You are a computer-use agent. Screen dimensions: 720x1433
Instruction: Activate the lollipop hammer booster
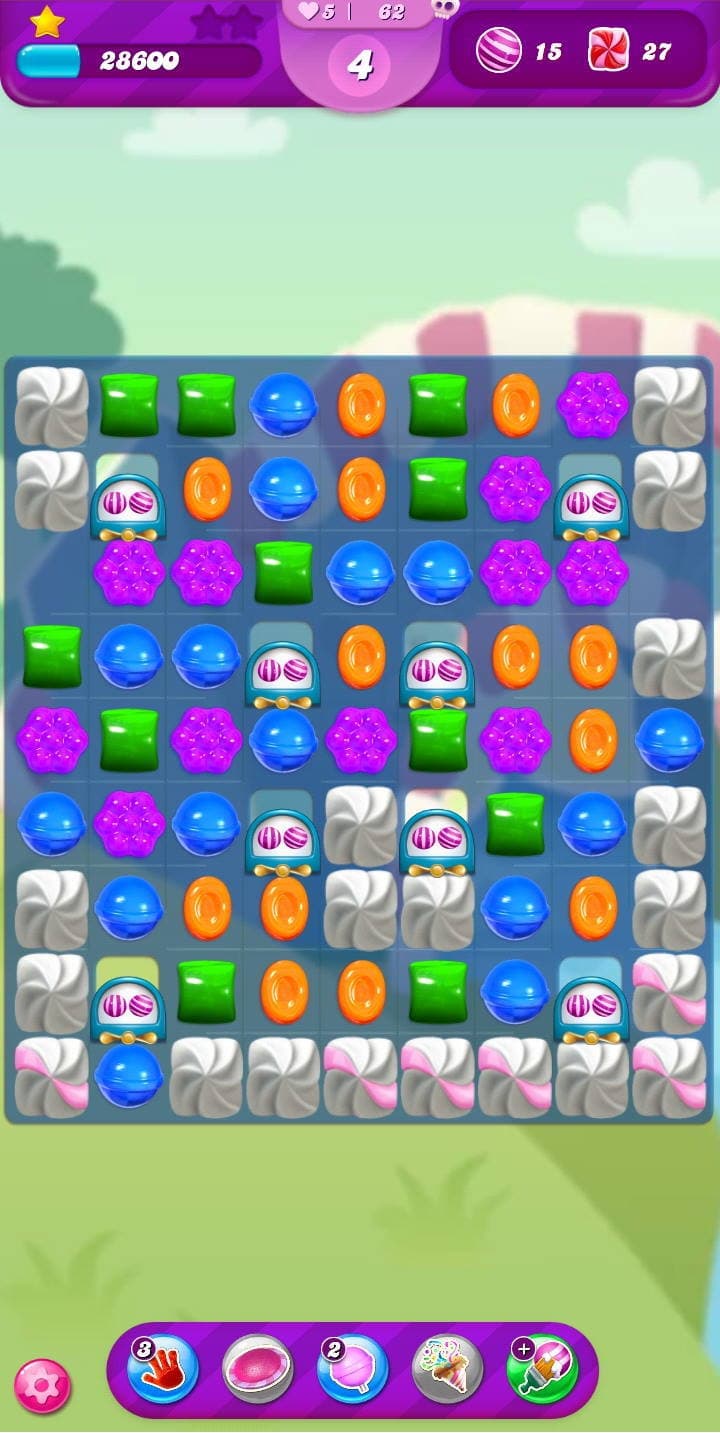pyautogui.click(x=352, y=1370)
